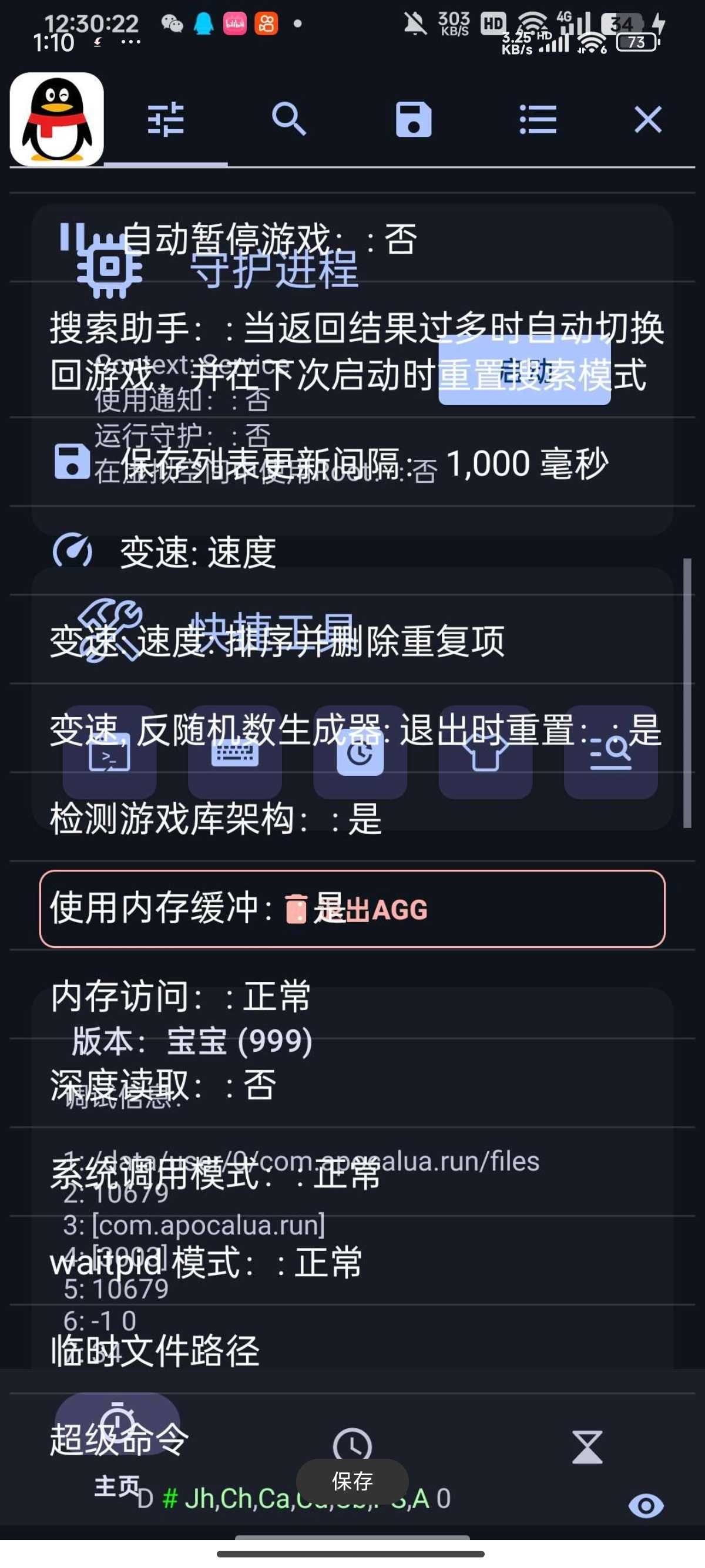Screen dimensions: 705x1568
Task: Open the memory list tab
Action: coord(538,119)
